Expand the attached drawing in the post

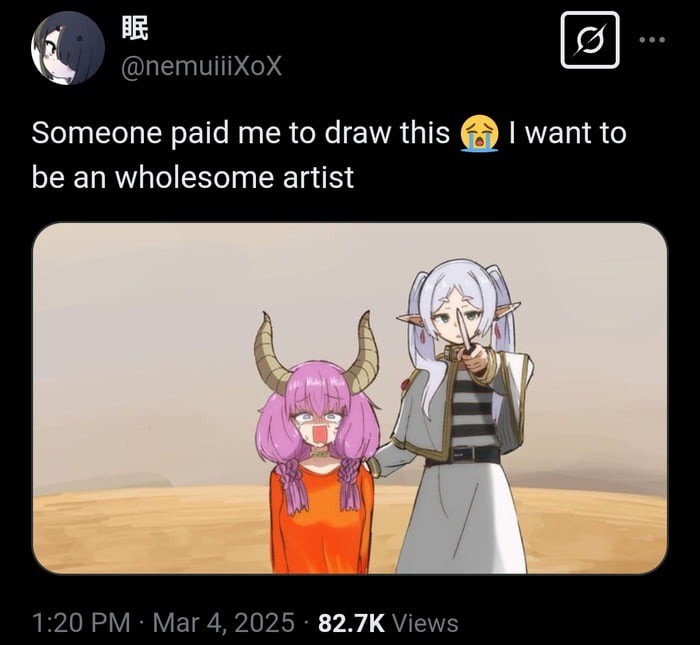pos(350,398)
